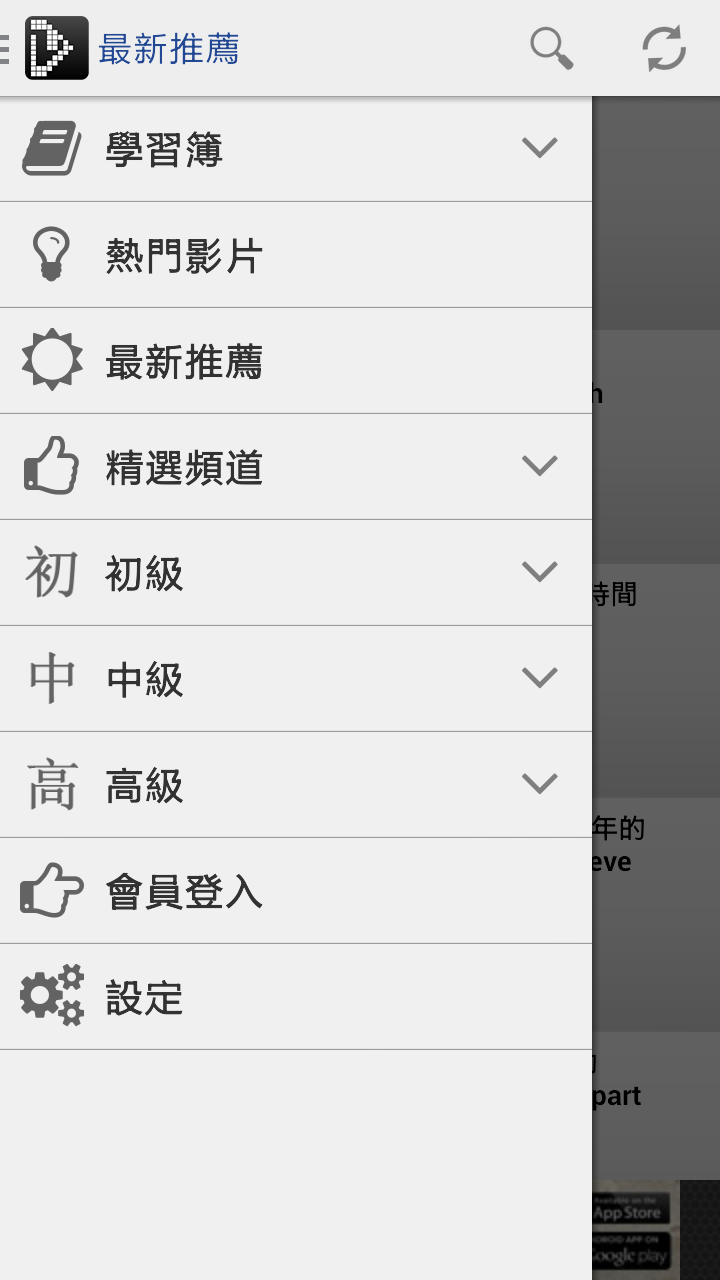
Task: Select 最新推薦 in the drawer
Action: pyautogui.click(x=185, y=361)
